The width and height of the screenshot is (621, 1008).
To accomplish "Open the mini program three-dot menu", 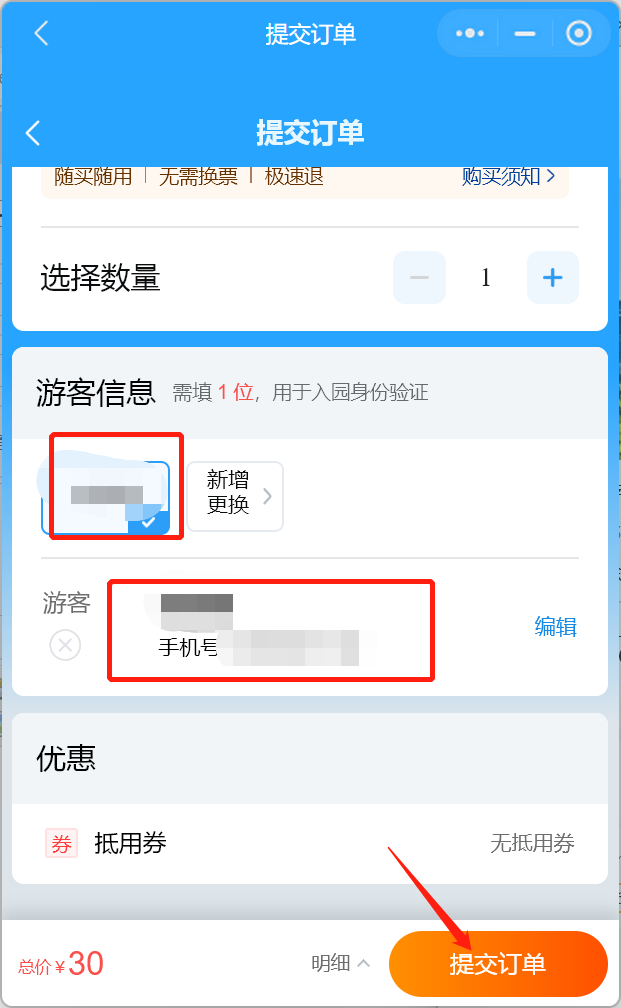I will click(x=470, y=33).
